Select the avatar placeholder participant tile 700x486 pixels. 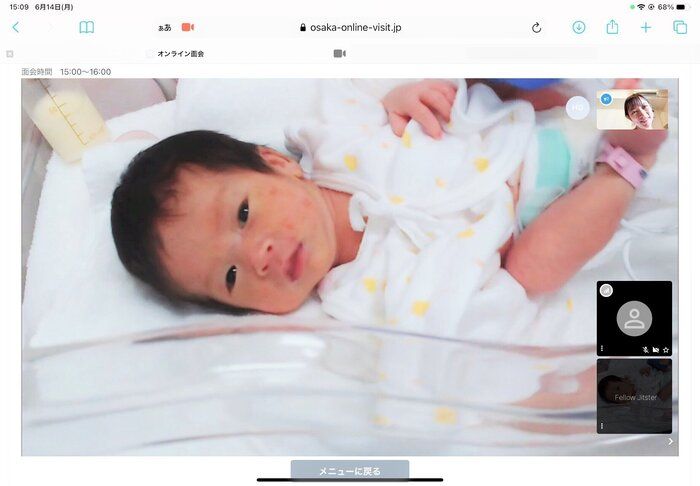(x=634, y=318)
